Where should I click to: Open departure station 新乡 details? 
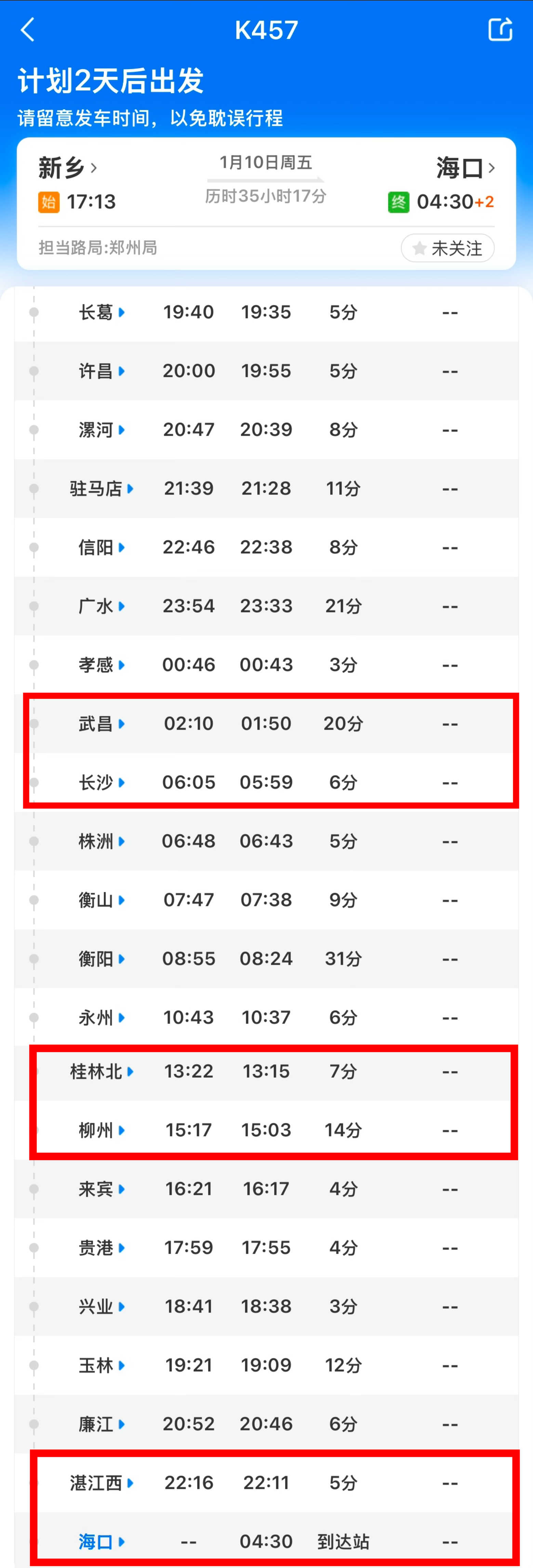(x=67, y=167)
